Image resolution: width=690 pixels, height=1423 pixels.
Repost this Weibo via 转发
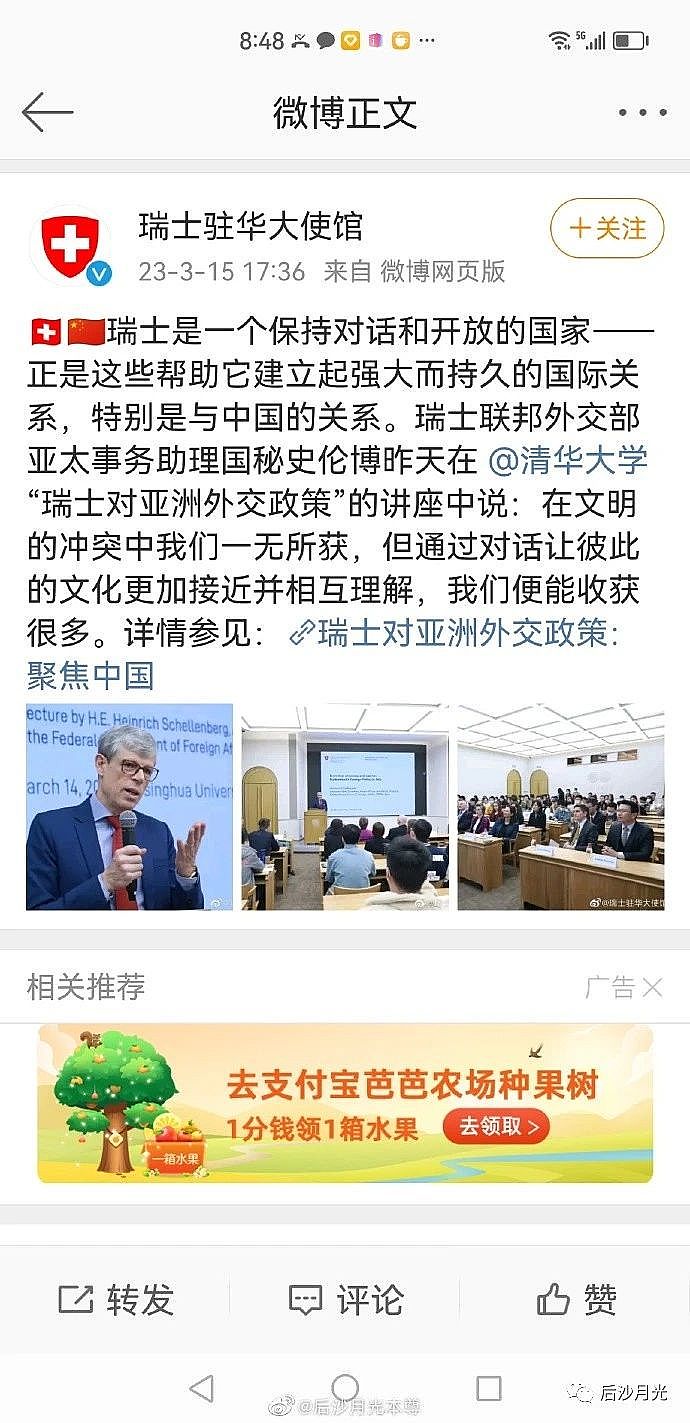point(116,1299)
